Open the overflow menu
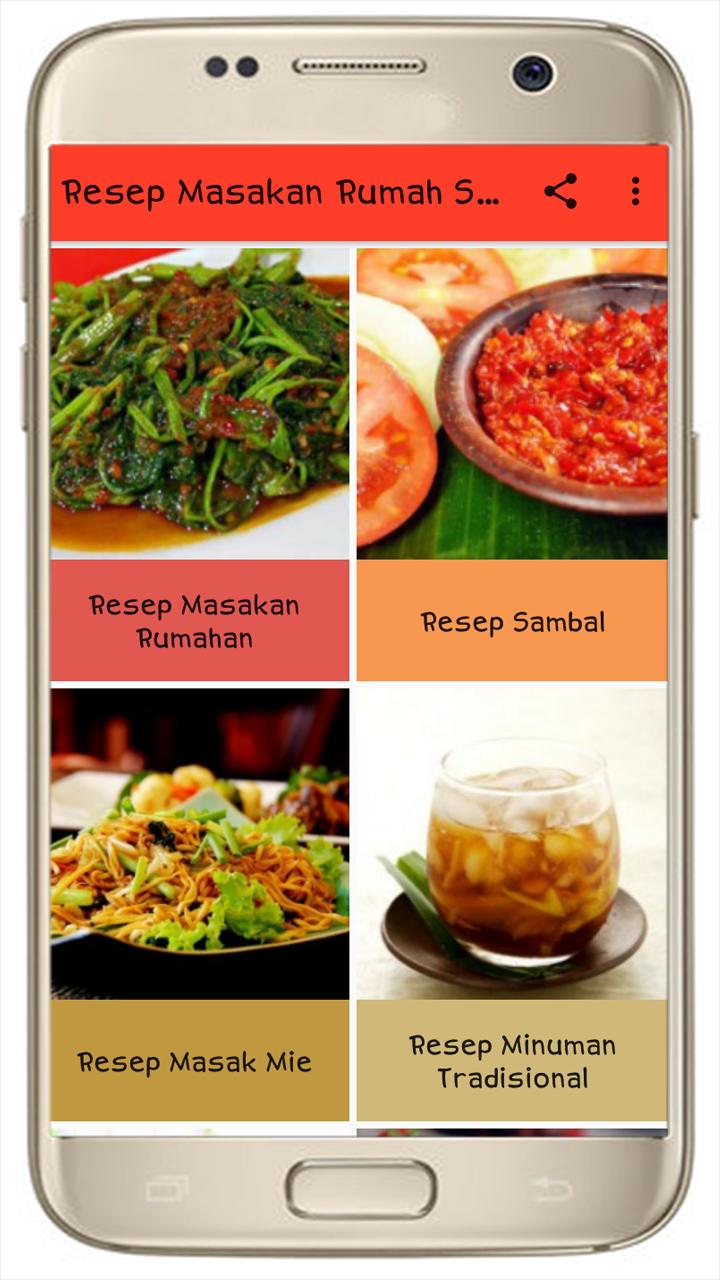 (635, 191)
